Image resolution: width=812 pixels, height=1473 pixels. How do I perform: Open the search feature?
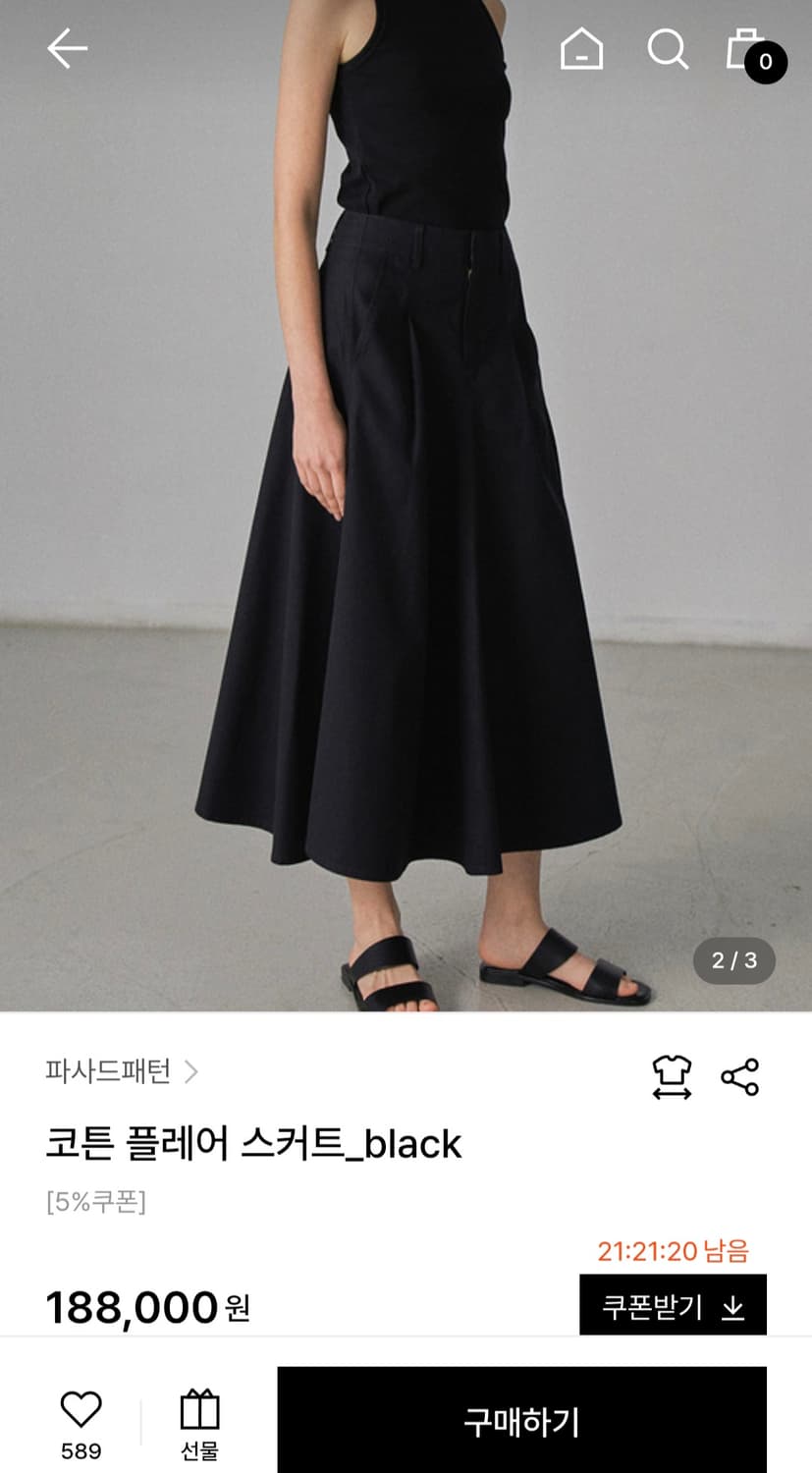click(669, 51)
